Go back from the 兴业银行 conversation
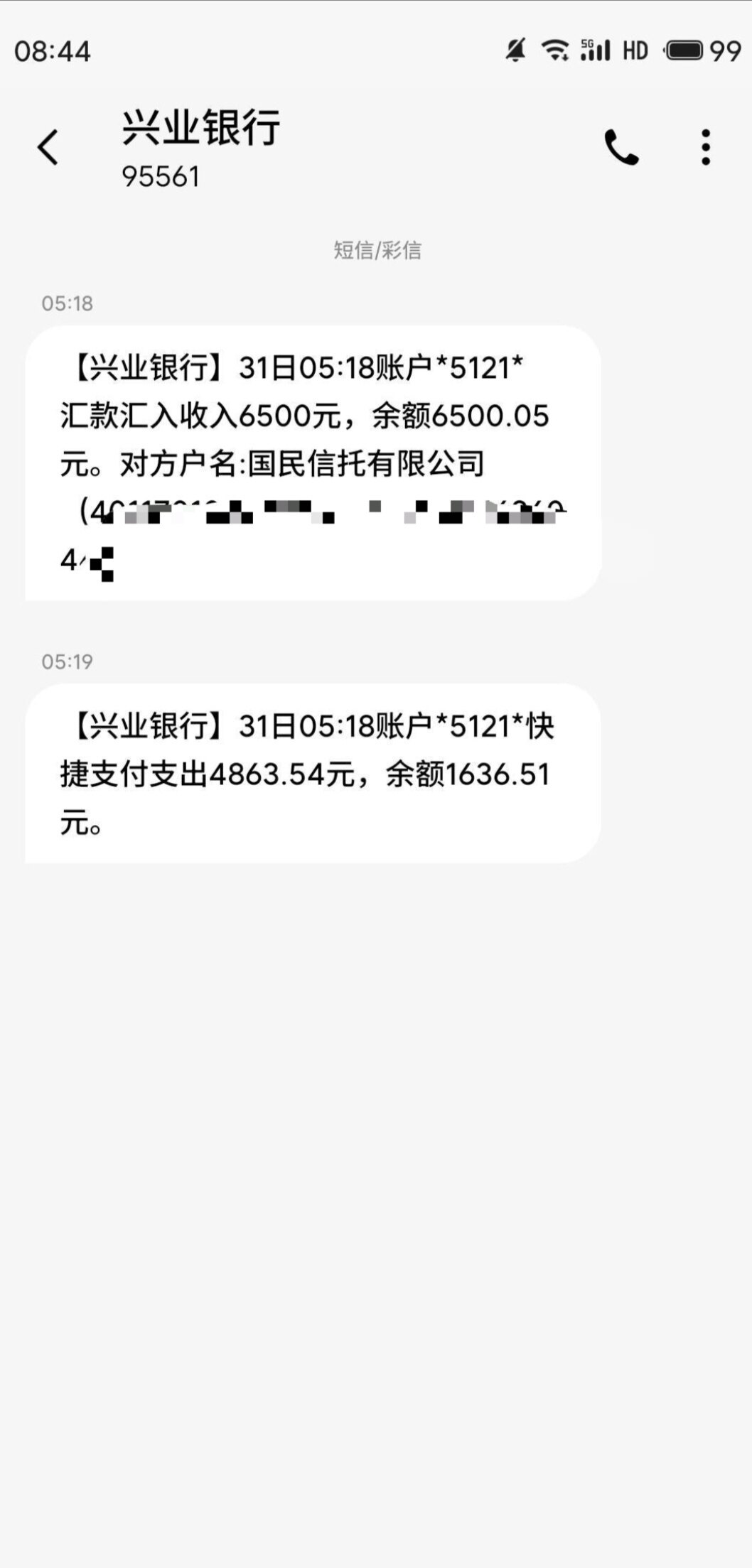Viewport: 752px width, 1568px height. point(48,148)
